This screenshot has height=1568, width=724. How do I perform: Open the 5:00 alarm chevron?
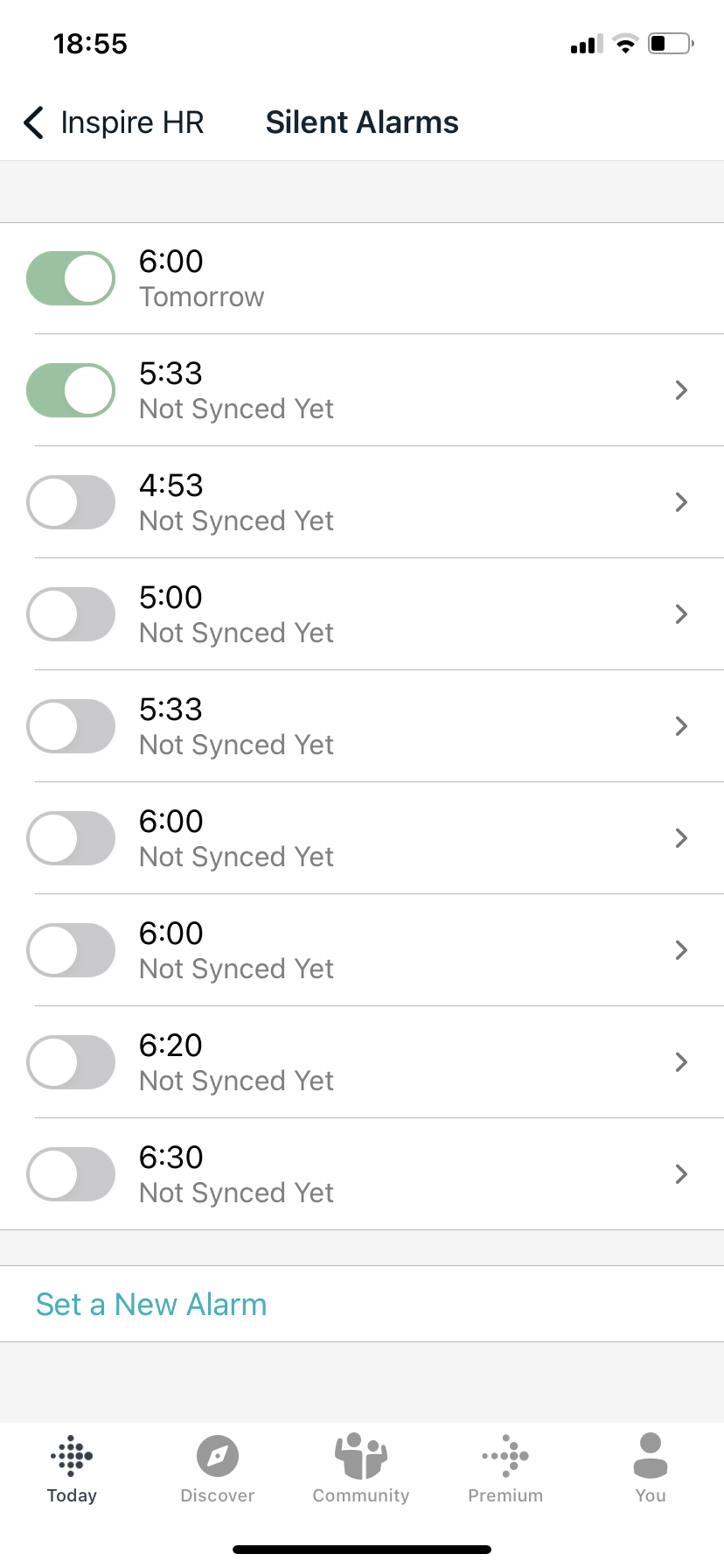click(x=681, y=614)
